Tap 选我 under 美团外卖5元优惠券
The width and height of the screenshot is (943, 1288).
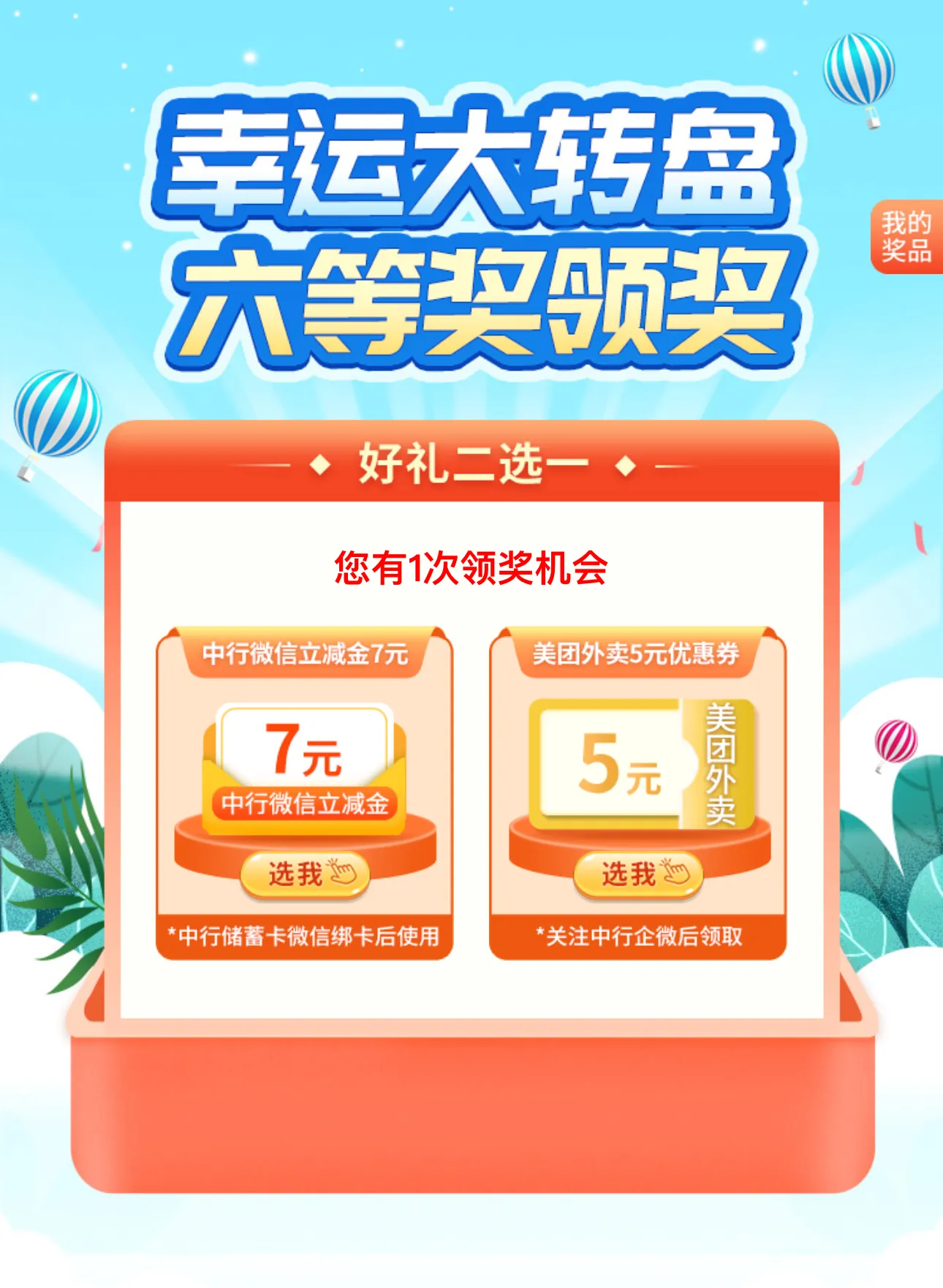638,874
